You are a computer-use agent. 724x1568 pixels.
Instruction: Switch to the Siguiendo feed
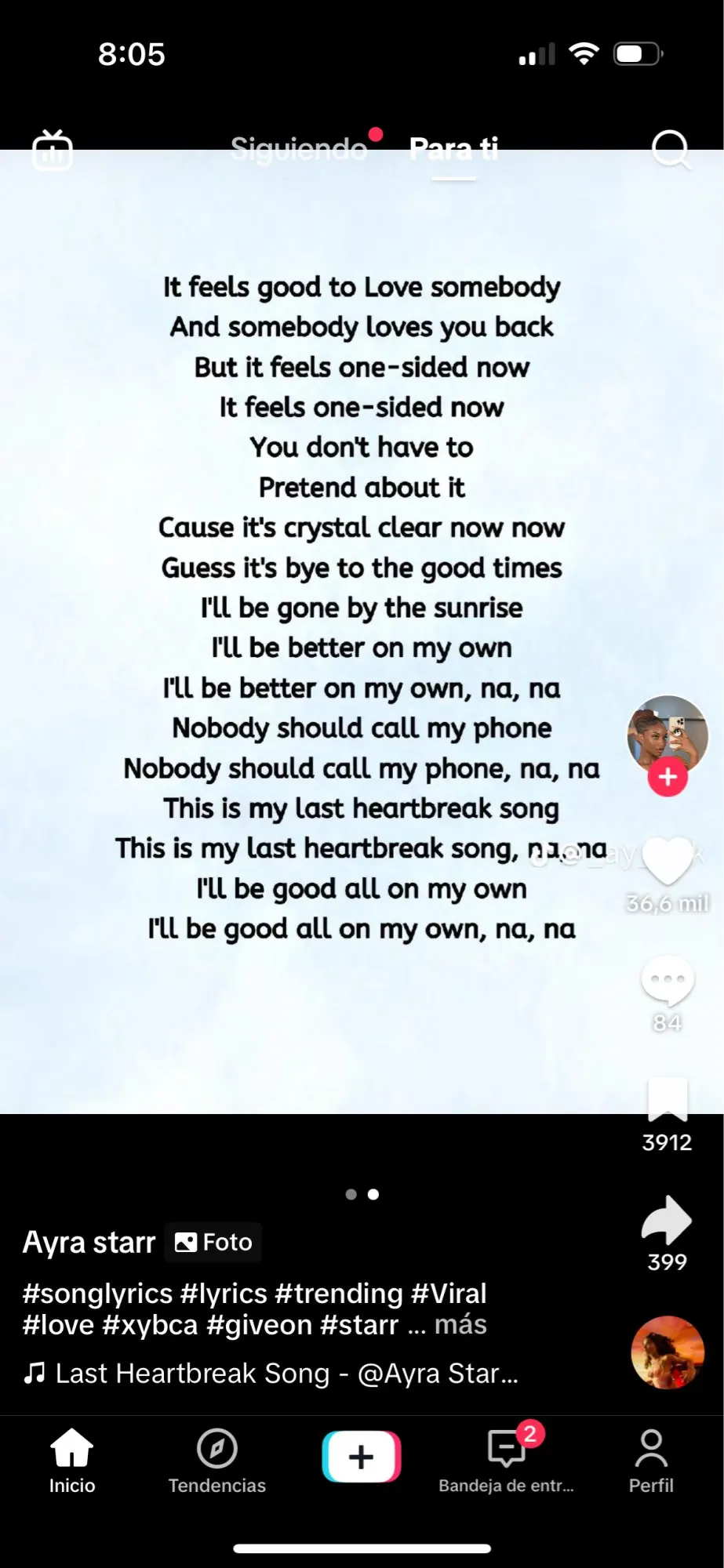[x=299, y=148]
